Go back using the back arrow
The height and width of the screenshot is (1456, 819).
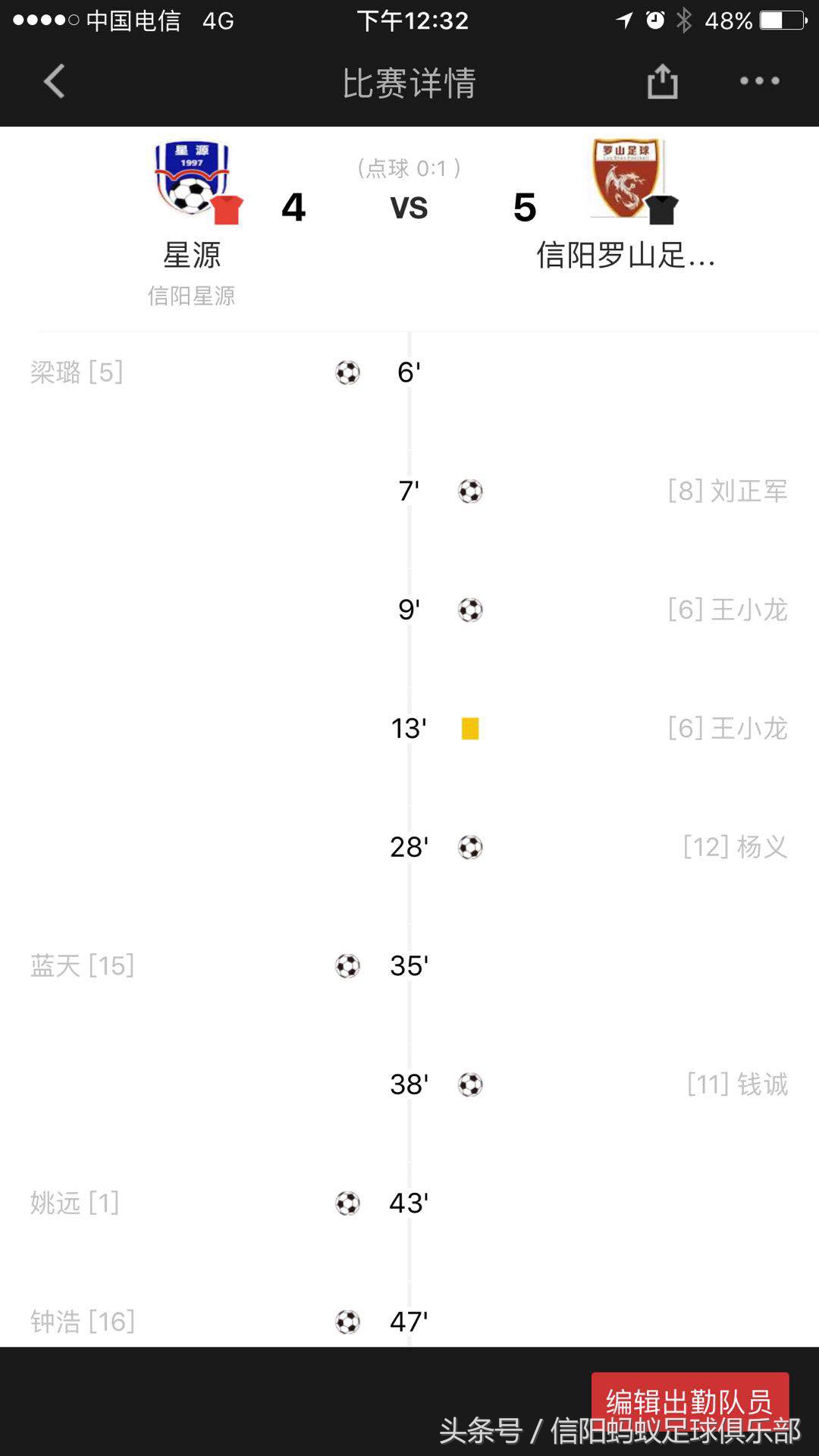[x=52, y=82]
